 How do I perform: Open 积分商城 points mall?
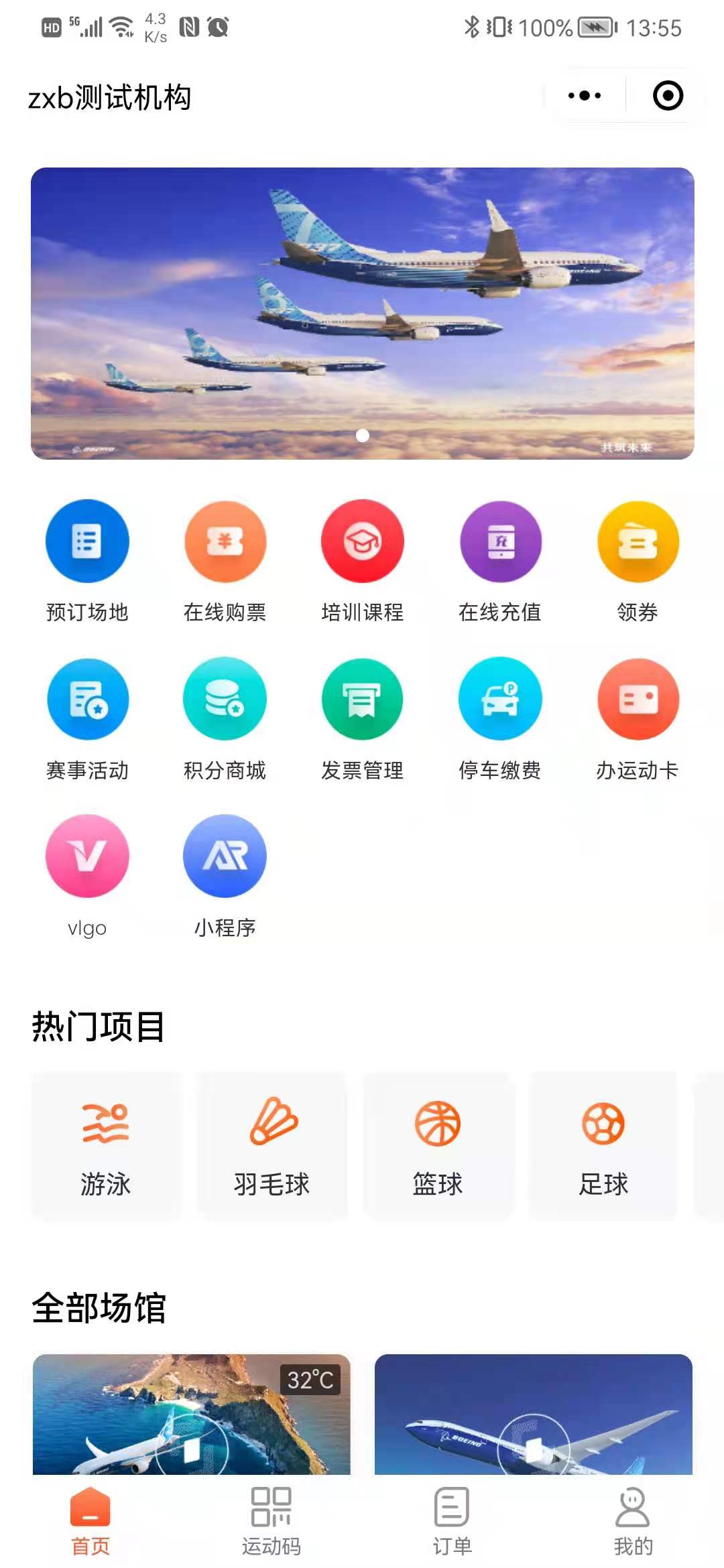point(225,720)
